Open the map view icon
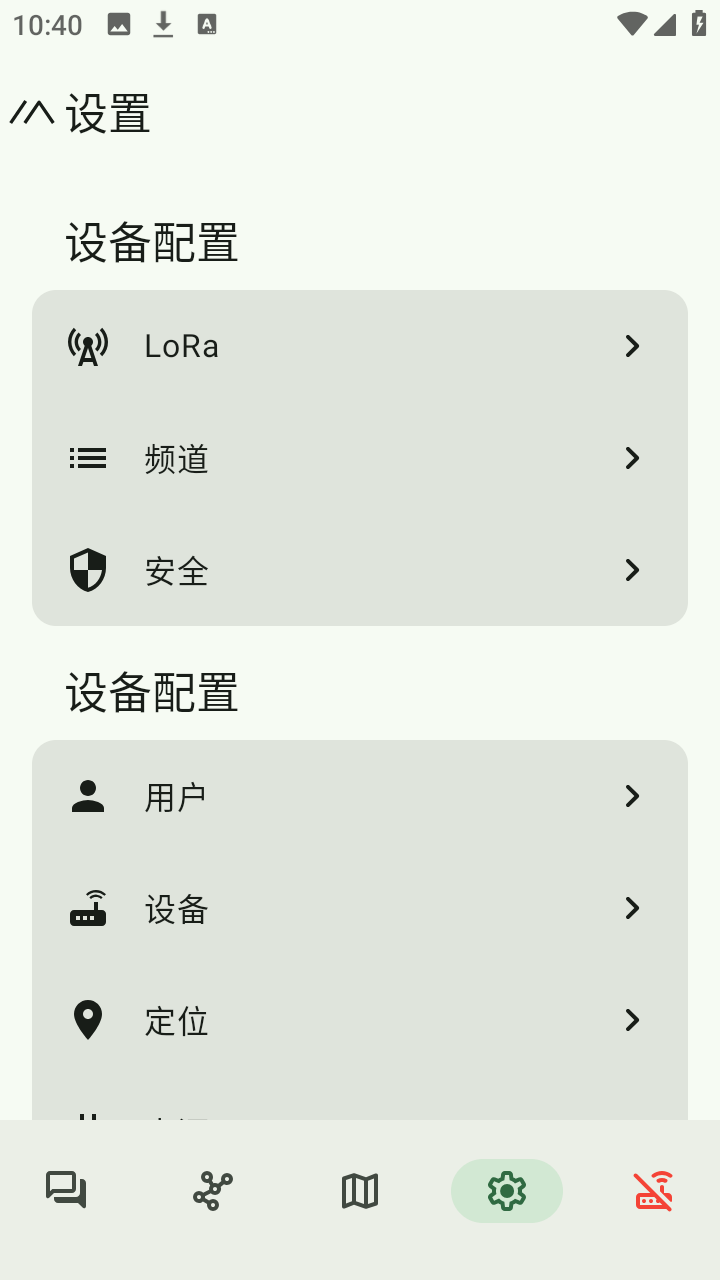The image size is (720, 1280). tap(360, 1191)
